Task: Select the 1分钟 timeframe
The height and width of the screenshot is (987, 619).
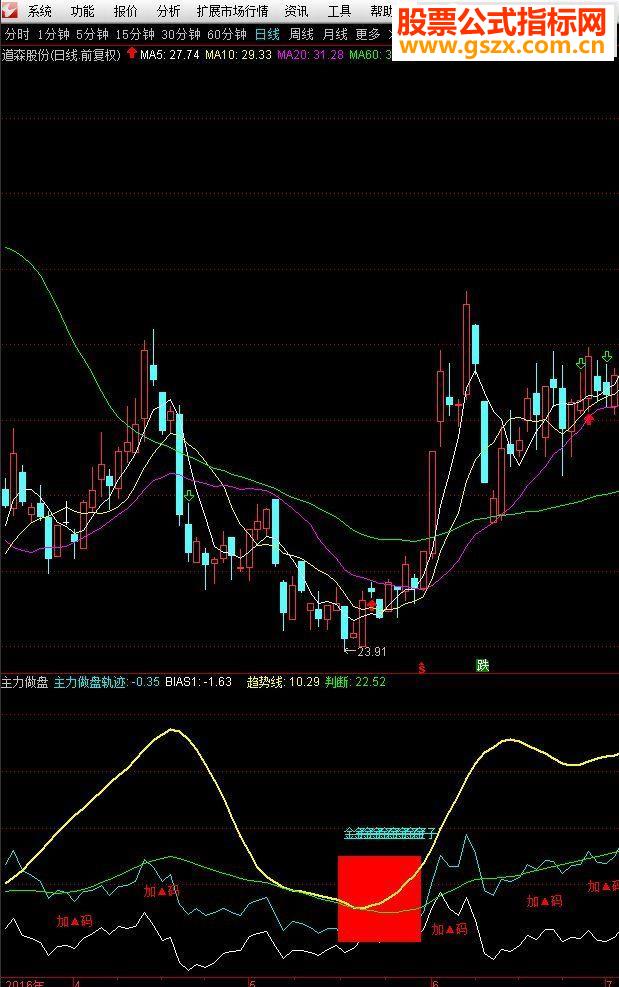Action: (x=52, y=34)
